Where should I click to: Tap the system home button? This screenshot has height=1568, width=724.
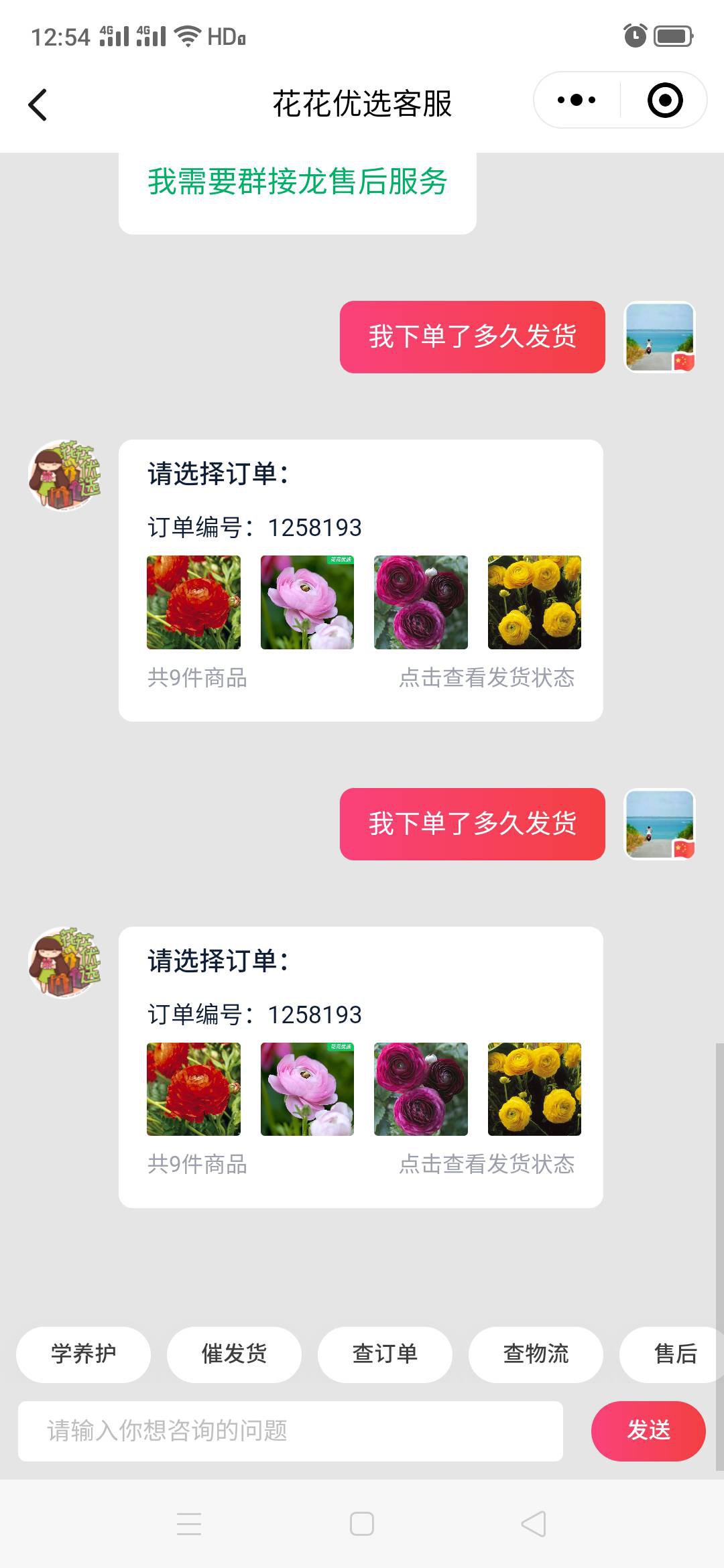click(362, 1524)
